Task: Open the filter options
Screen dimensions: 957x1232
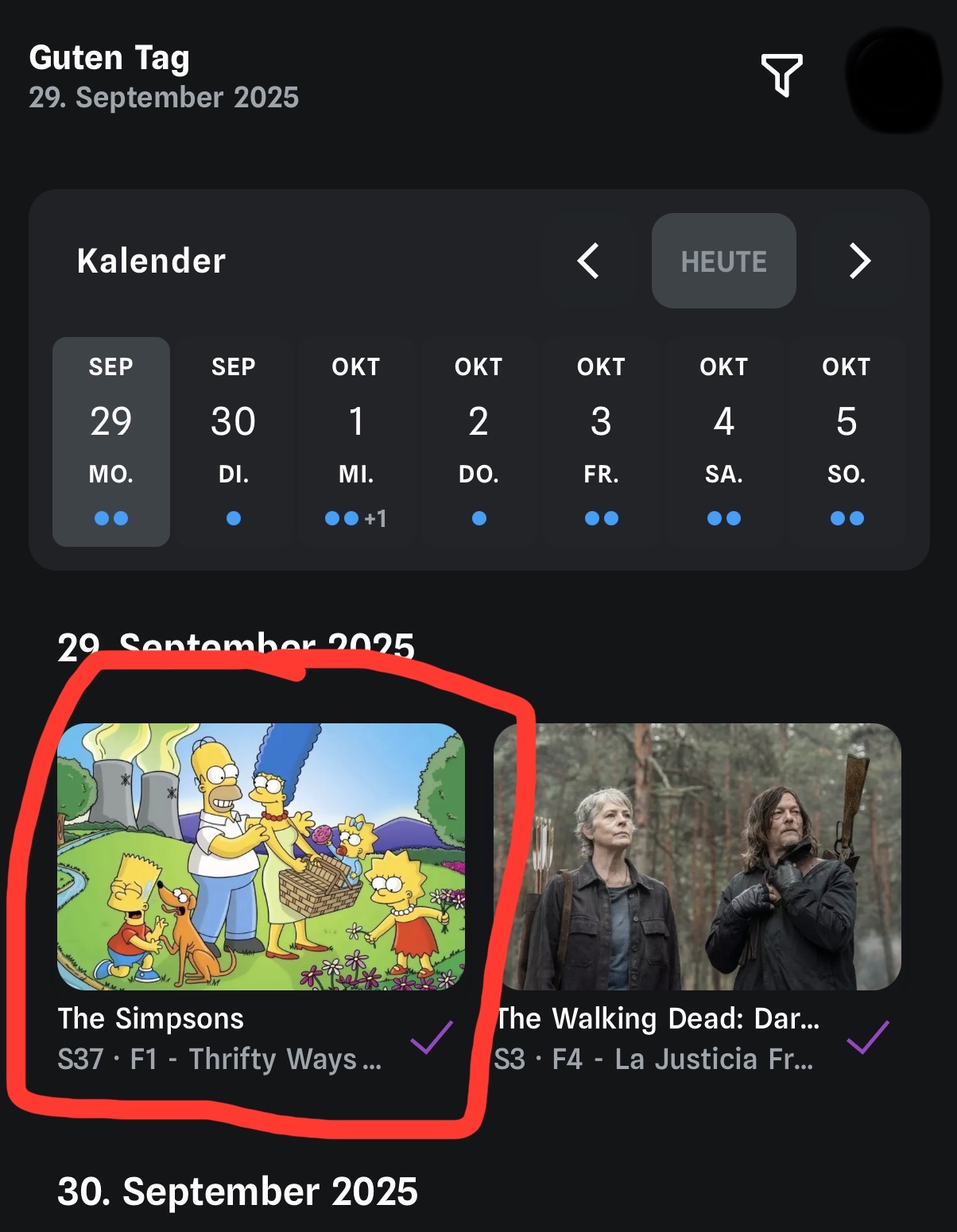Action: click(x=782, y=75)
